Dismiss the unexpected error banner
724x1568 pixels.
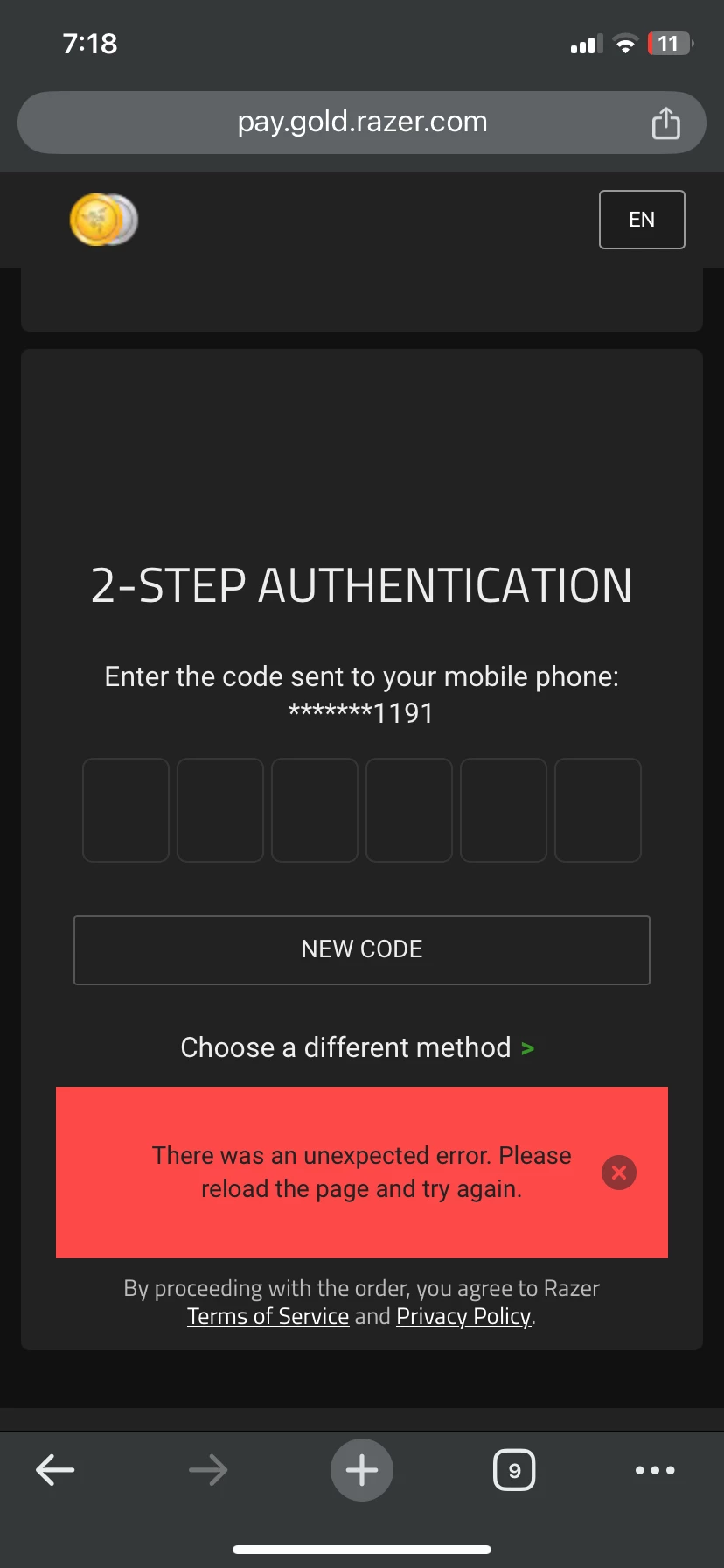coord(619,1172)
